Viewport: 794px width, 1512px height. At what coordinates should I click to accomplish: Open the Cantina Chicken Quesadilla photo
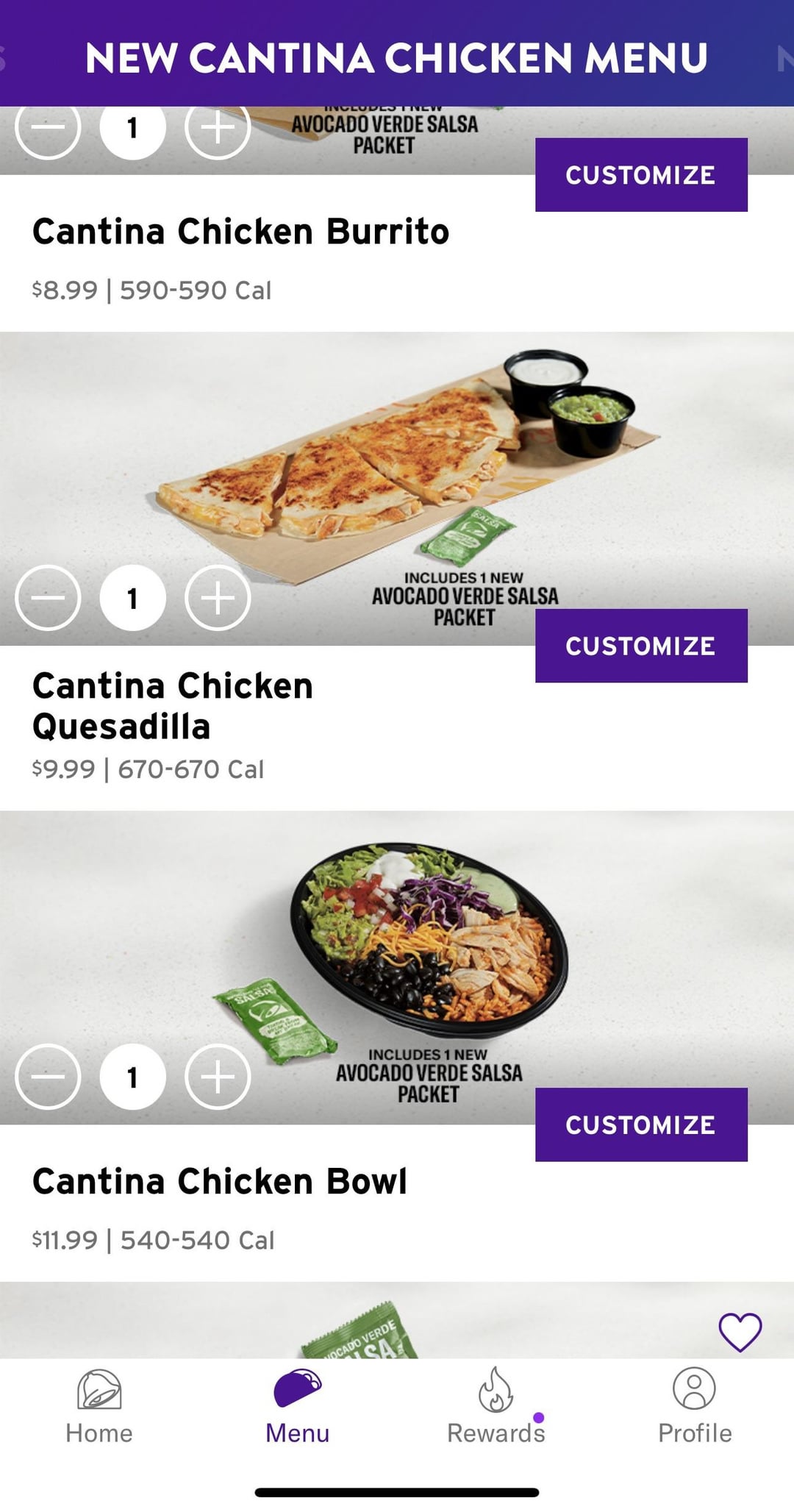pos(397,463)
